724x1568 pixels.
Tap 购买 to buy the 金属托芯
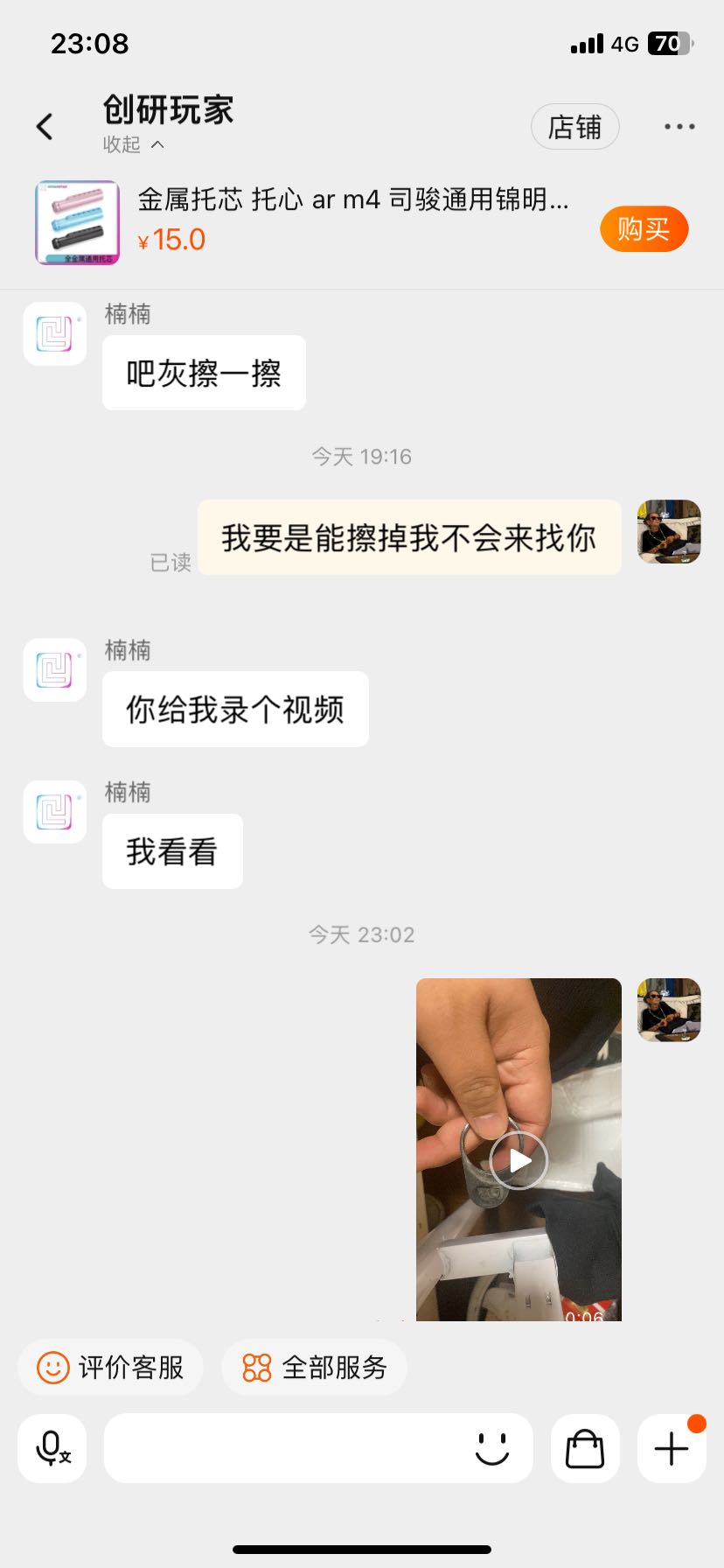tap(644, 229)
